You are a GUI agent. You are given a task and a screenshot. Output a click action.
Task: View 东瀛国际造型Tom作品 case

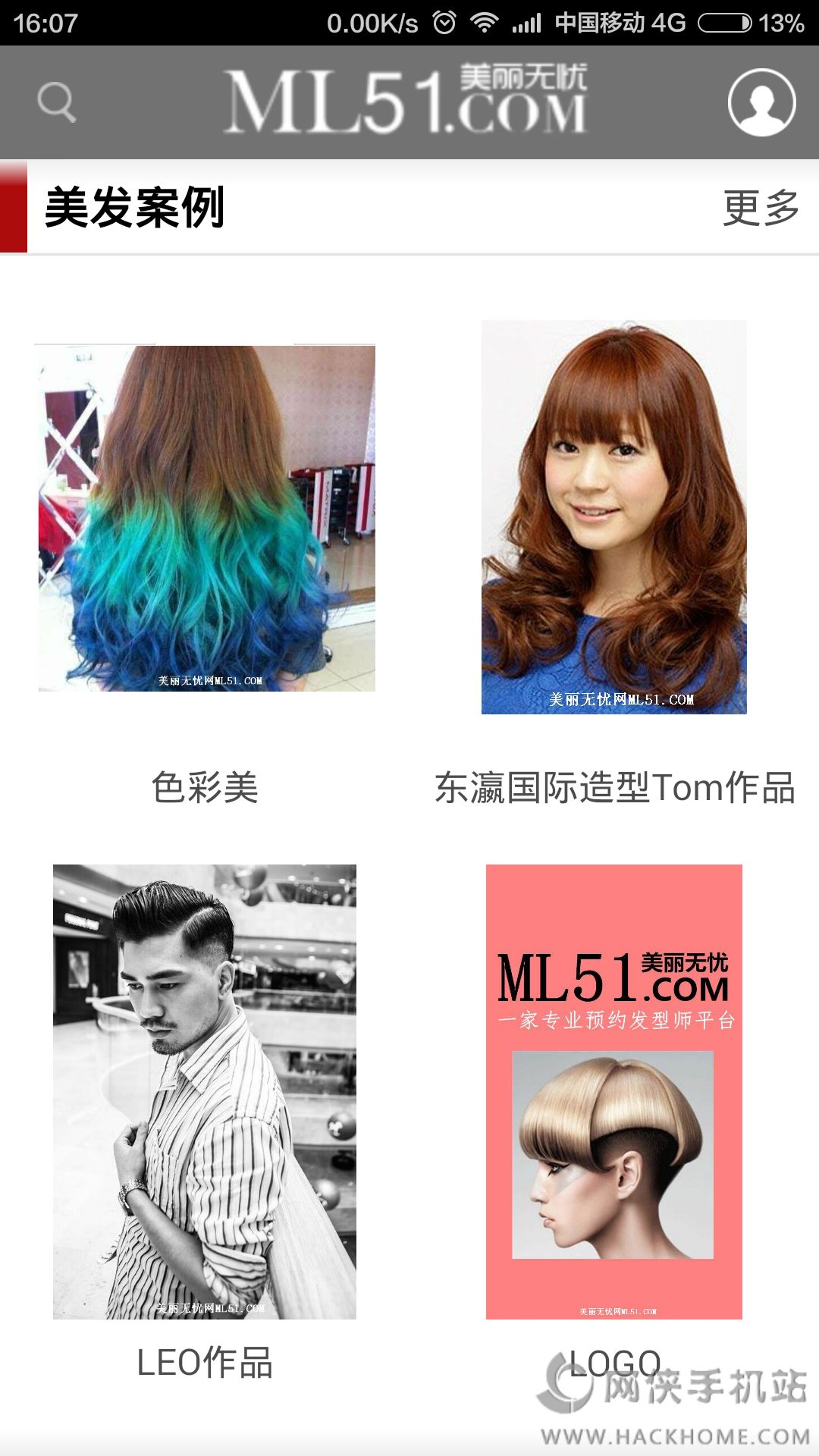(614, 517)
